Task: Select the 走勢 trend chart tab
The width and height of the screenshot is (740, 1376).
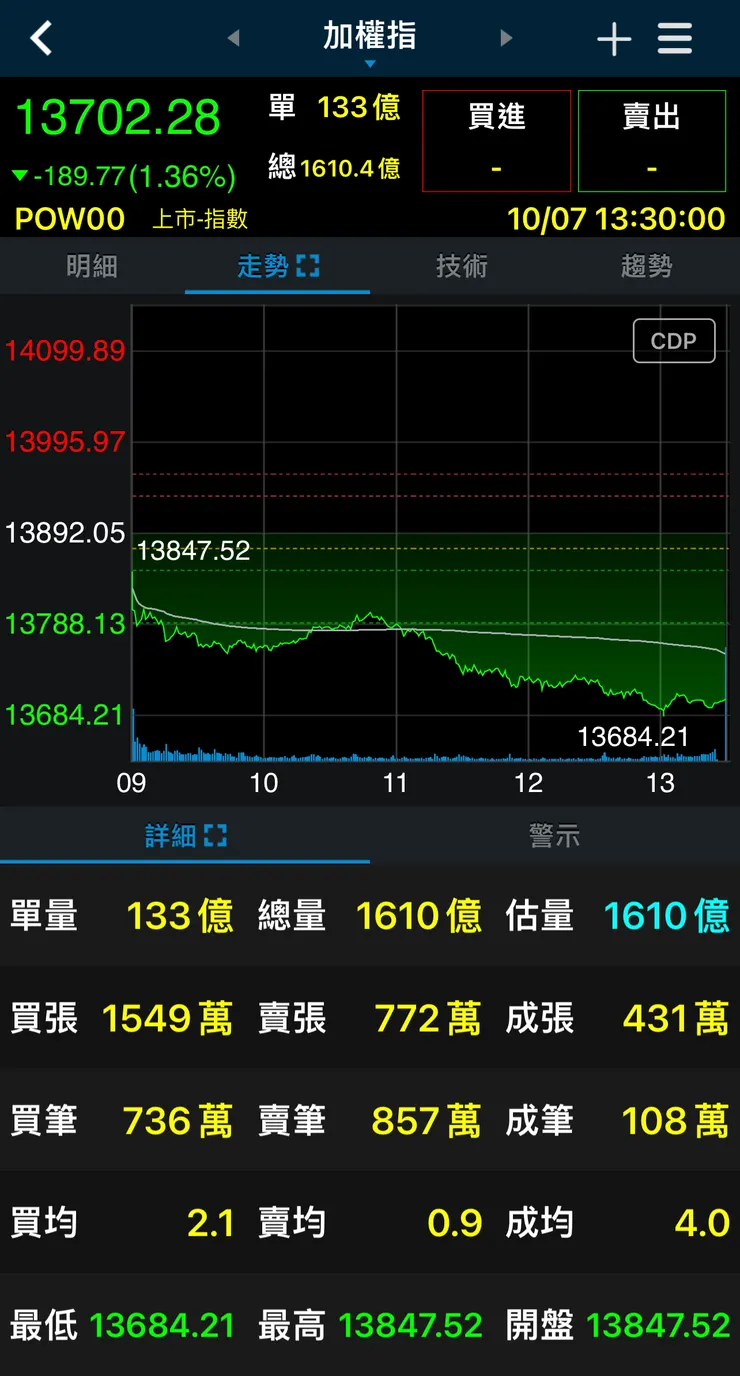Action: (x=277, y=266)
